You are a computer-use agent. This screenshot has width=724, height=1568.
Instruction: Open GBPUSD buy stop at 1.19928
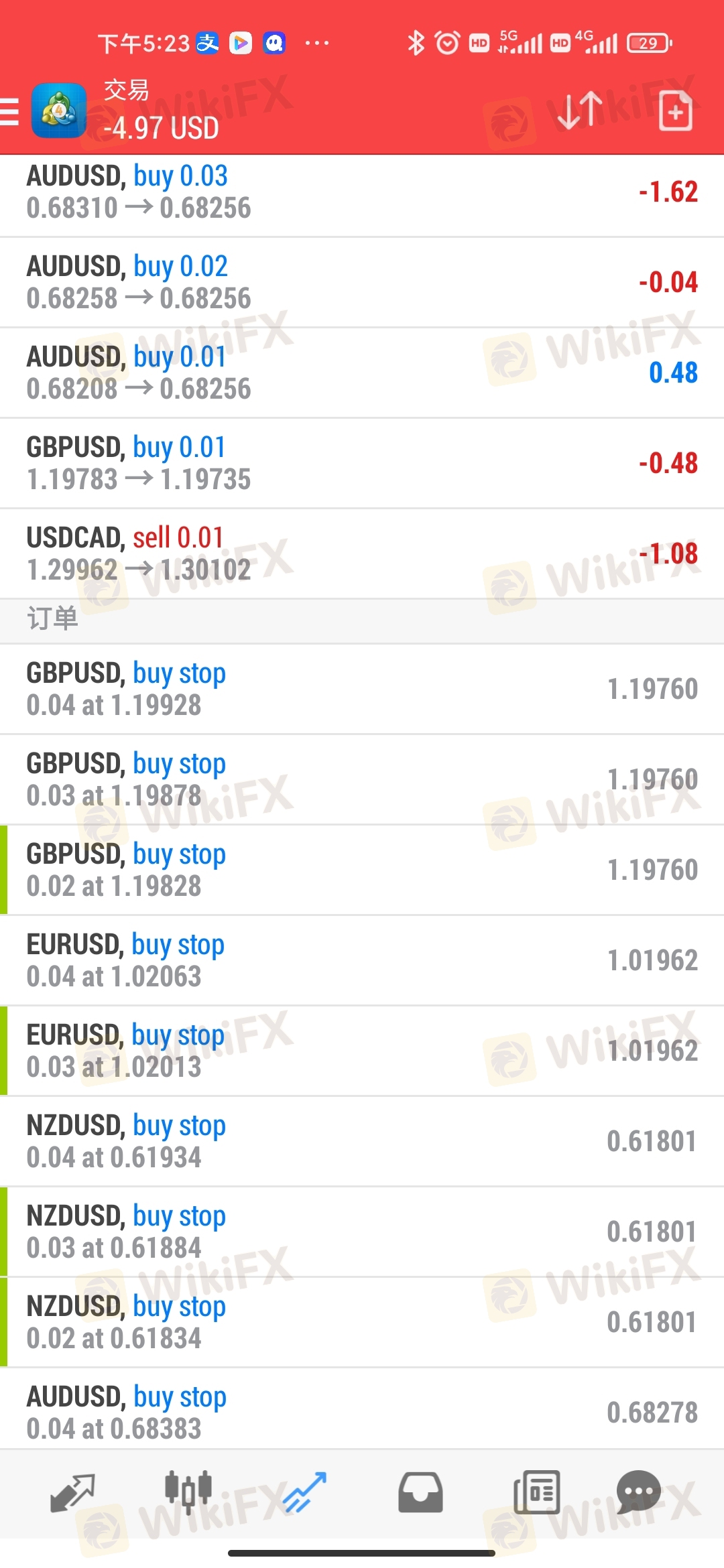(362, 690)
